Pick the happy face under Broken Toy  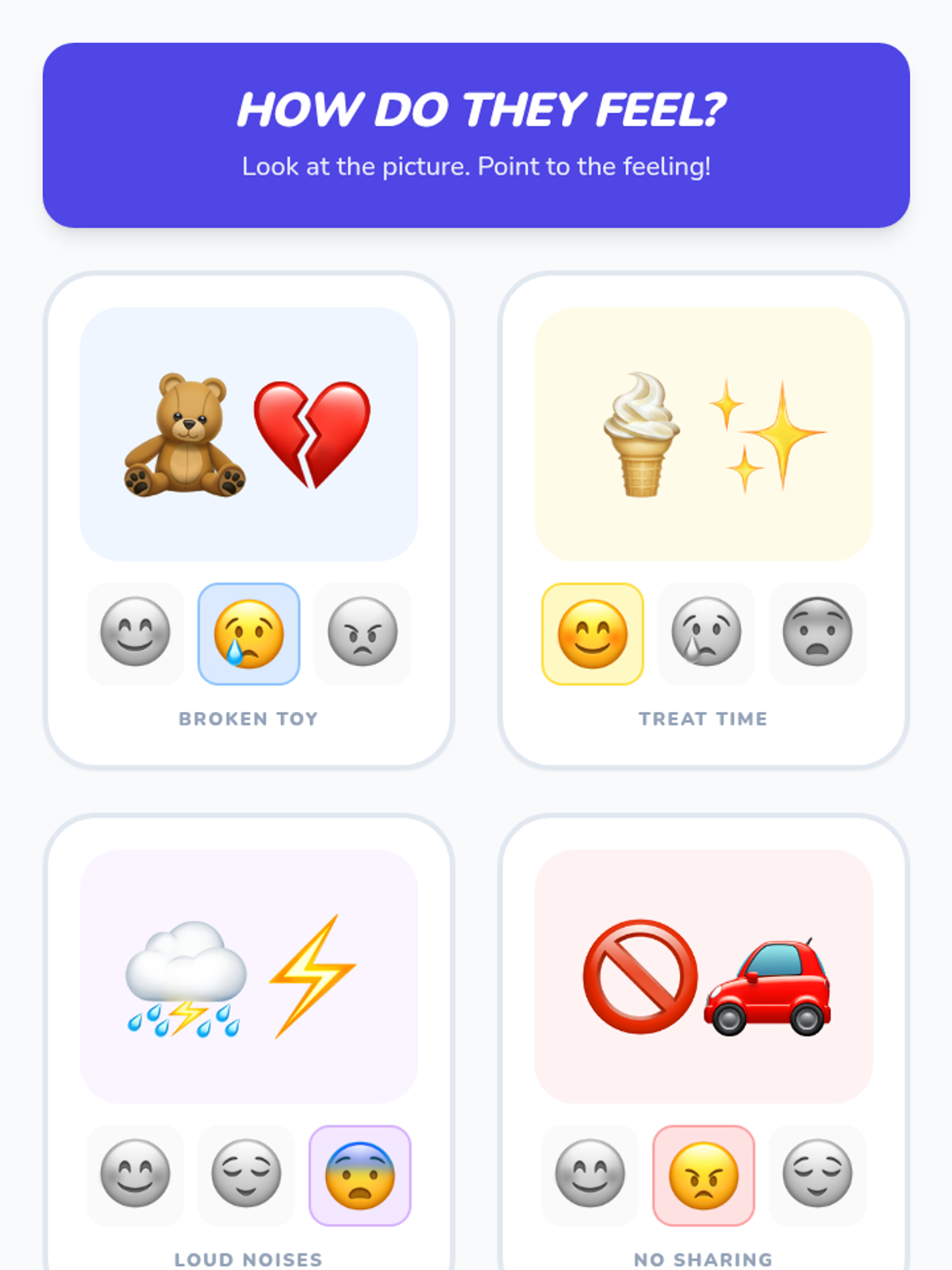[135, 633]
